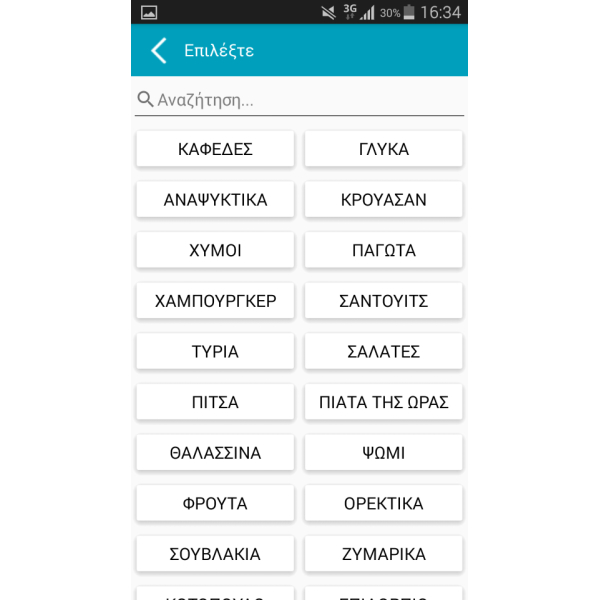Screen dimensions: 600x600
Task: Select ΧΑΜΠΟΥΡΓΚΕΡ category
Action: [x=215, y=301]
